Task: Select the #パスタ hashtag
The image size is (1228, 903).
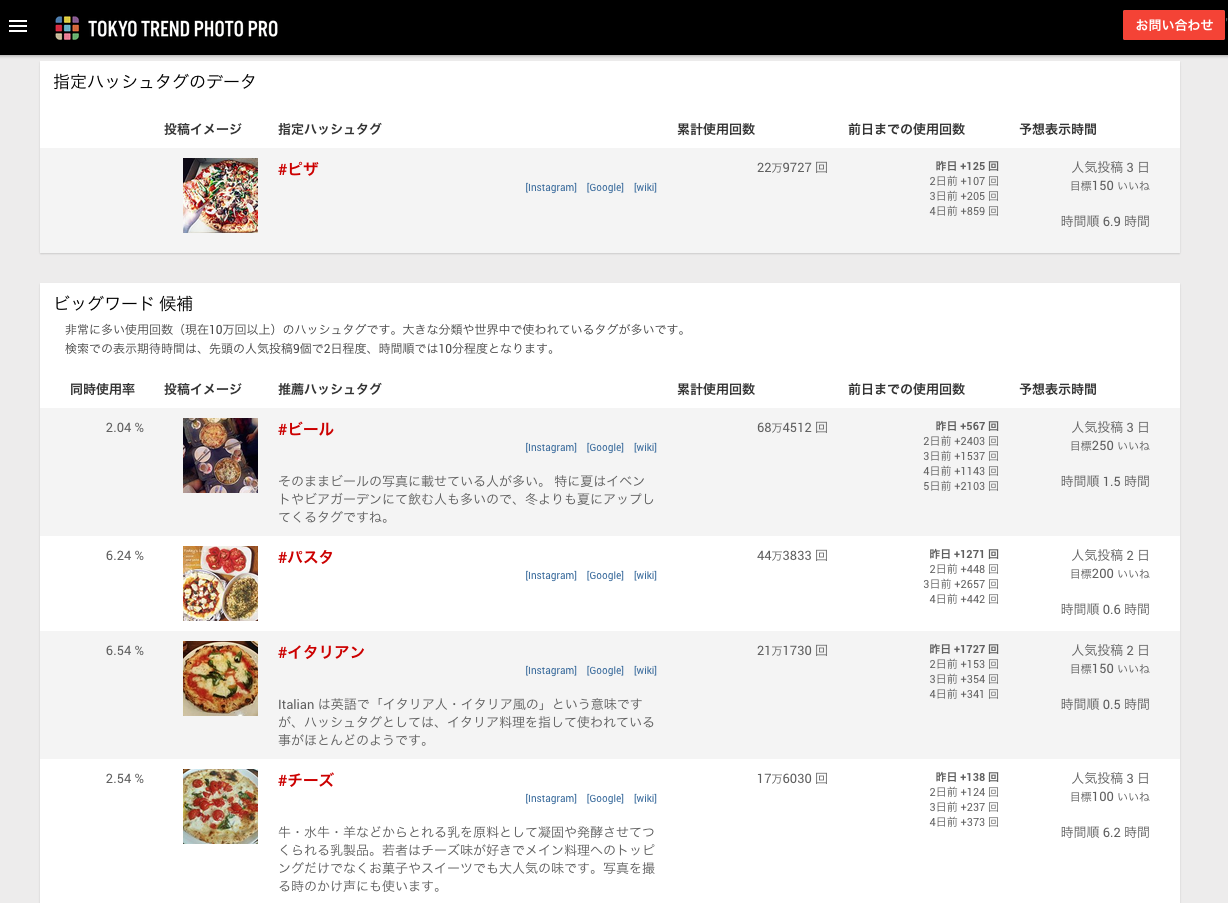Action: (x=306, y=557)
